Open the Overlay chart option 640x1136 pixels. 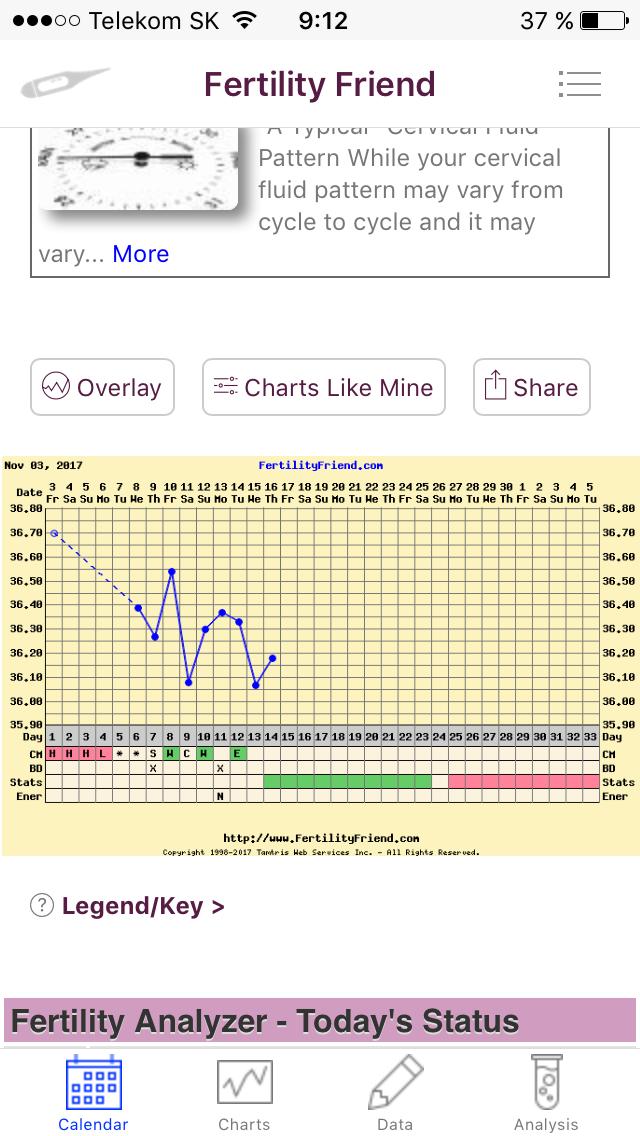point(102,387)
